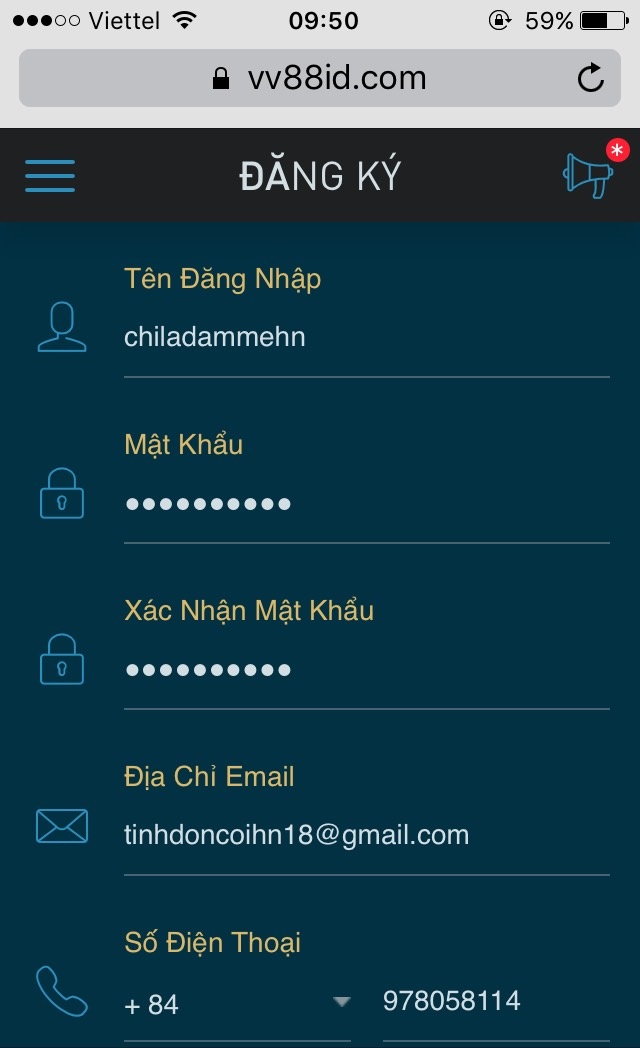The height and width of the screenshot is (1048, 640).
Task: Expand the +84 country code dropdown
Action: 237,1004
